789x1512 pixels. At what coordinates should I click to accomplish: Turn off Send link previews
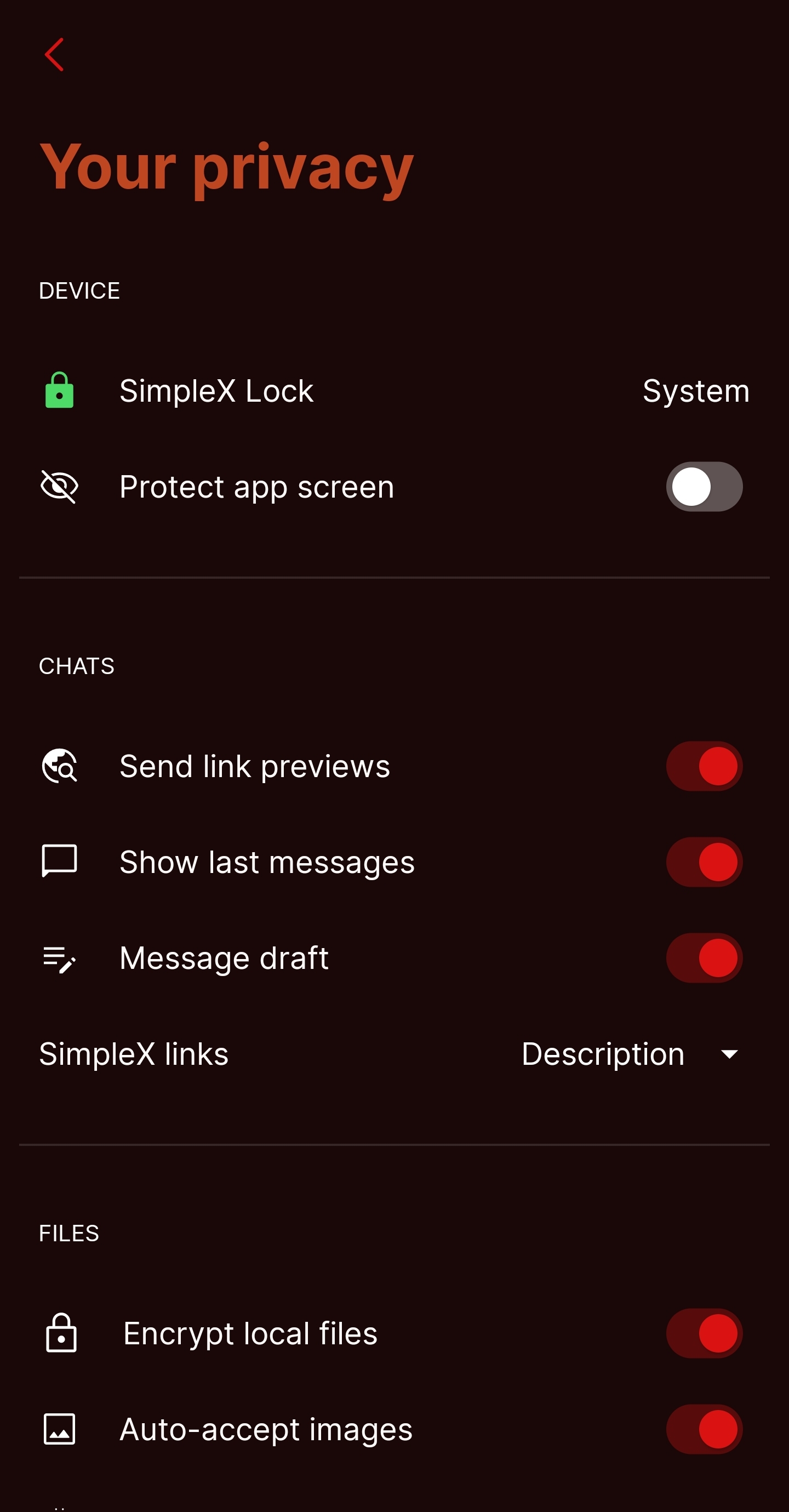[704, 766]
